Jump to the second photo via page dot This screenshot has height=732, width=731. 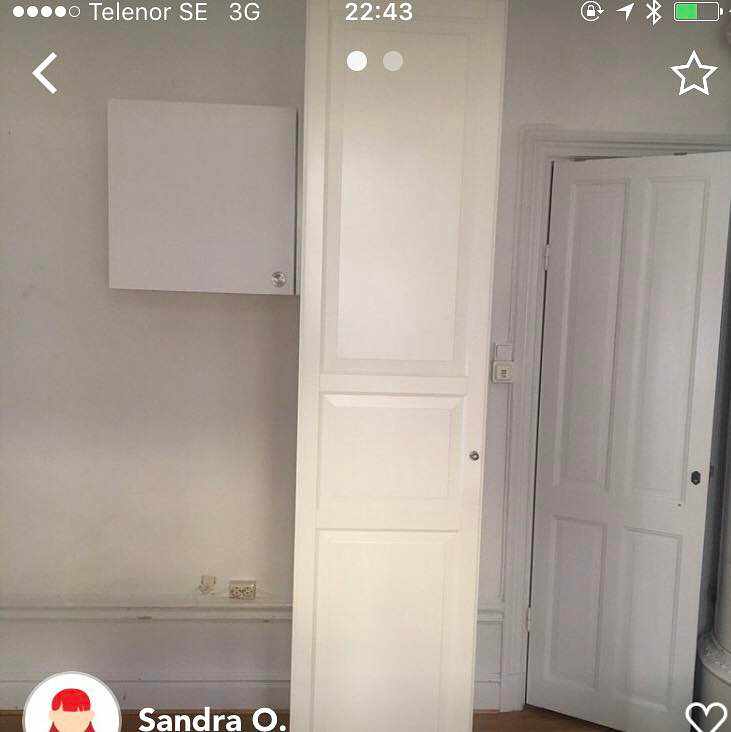(393, 61)
